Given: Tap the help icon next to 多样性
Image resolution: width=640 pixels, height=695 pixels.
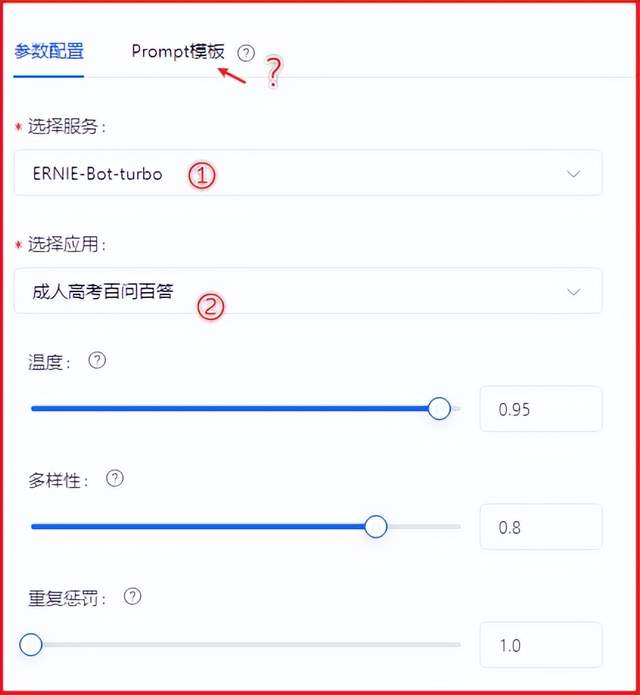Looking at the screenshot, I should coord(115,478).
